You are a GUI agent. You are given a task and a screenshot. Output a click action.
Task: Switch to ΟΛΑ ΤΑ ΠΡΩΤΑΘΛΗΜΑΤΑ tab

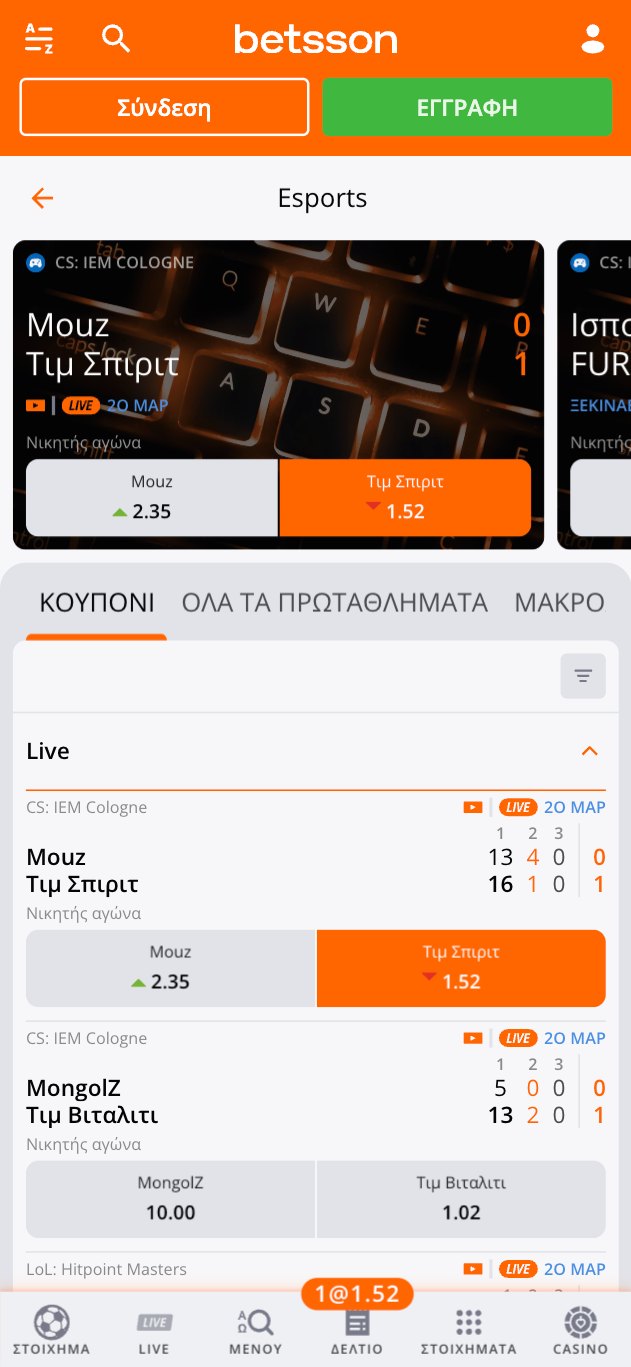click(334, 602)
